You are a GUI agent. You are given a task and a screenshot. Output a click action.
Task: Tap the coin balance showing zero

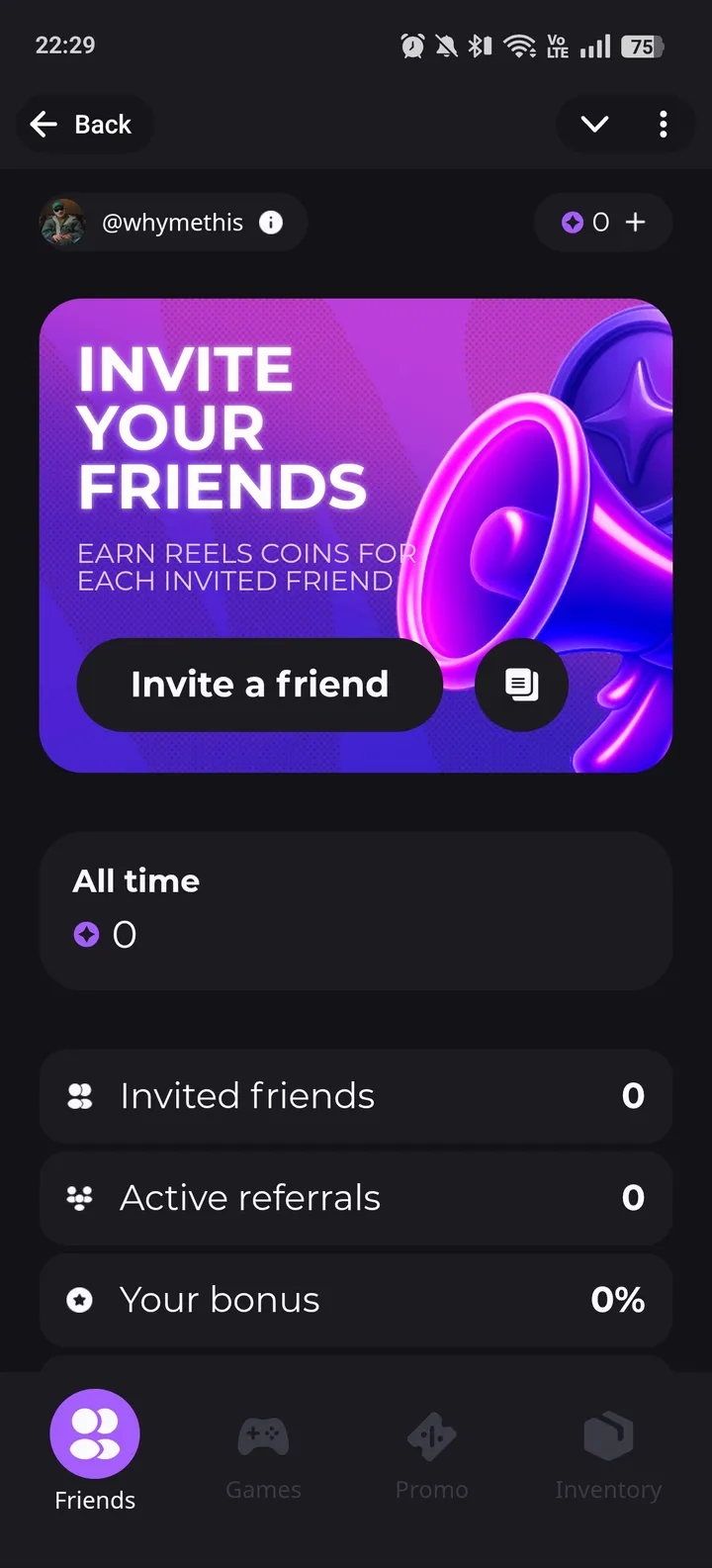click(x=590, y=223)
